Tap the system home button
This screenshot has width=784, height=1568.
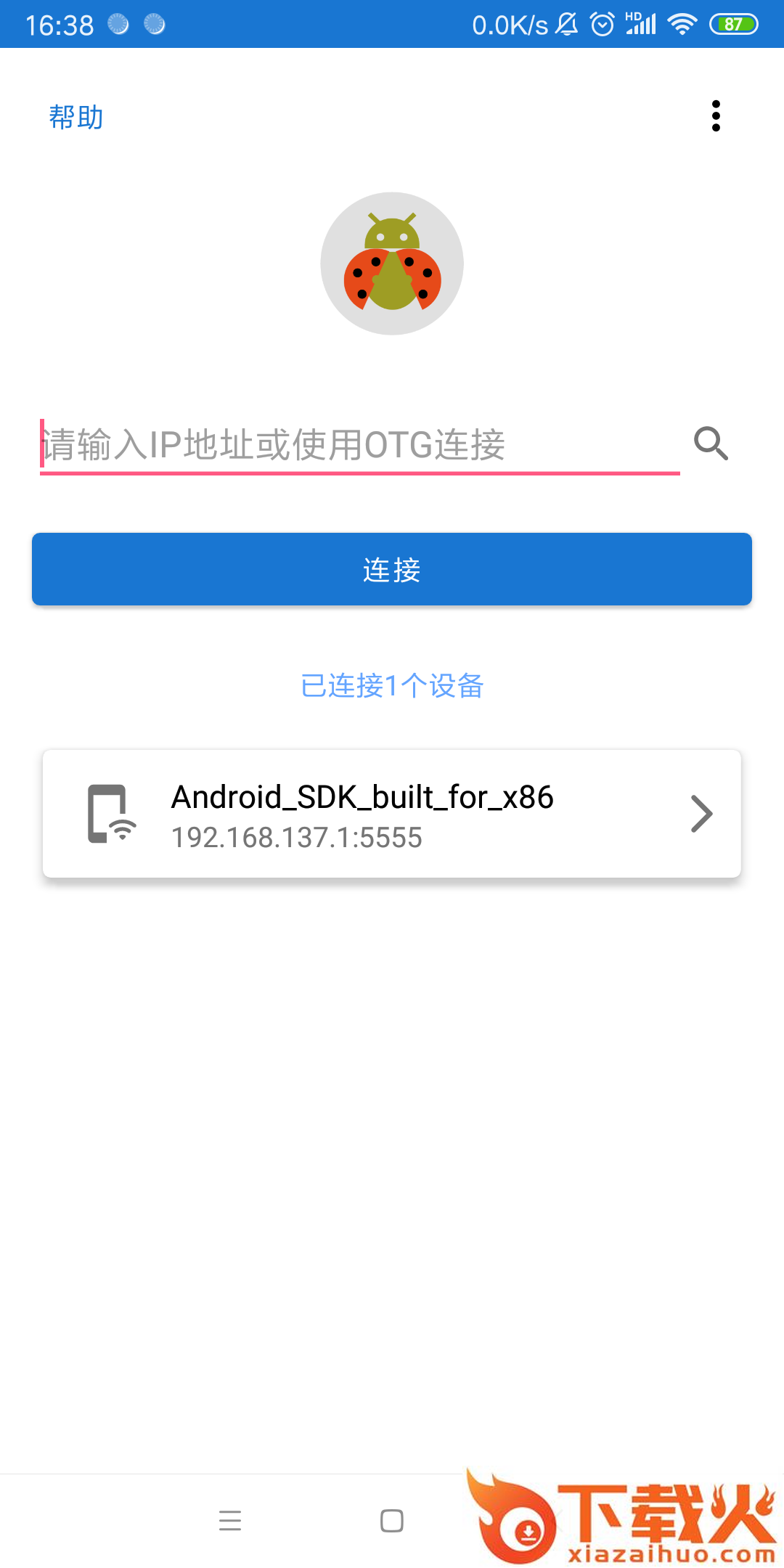[x=392, y=1520]
